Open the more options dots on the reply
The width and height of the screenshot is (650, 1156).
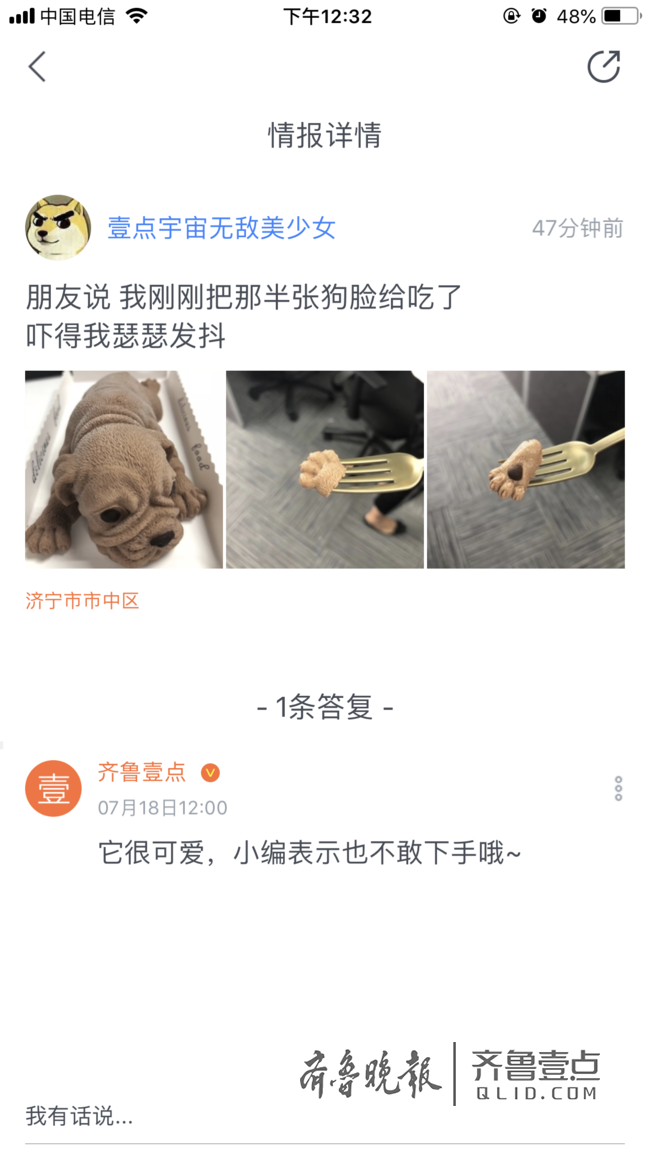(x=618, y=788)
